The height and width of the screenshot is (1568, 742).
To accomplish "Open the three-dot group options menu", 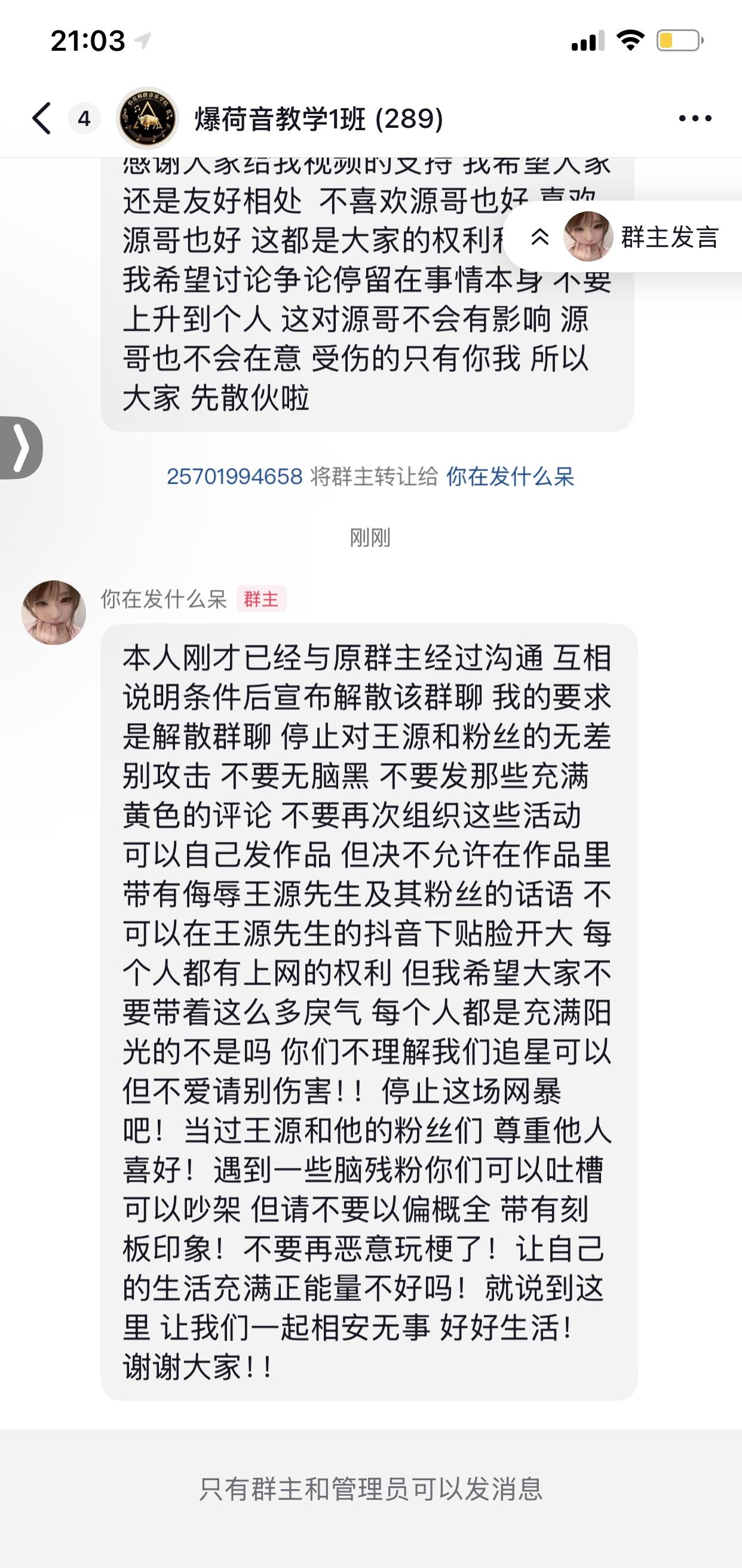I will pyautogui.click(x=695, y=118).
